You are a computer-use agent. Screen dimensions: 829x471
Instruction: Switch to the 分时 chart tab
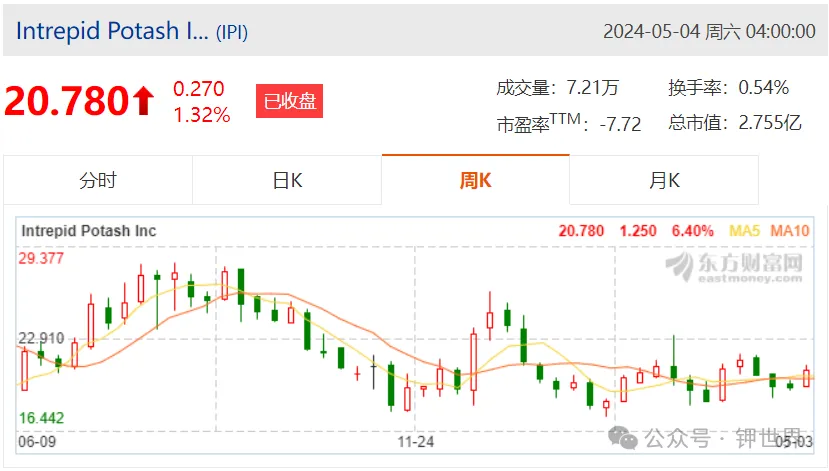(x=98, y=181)
